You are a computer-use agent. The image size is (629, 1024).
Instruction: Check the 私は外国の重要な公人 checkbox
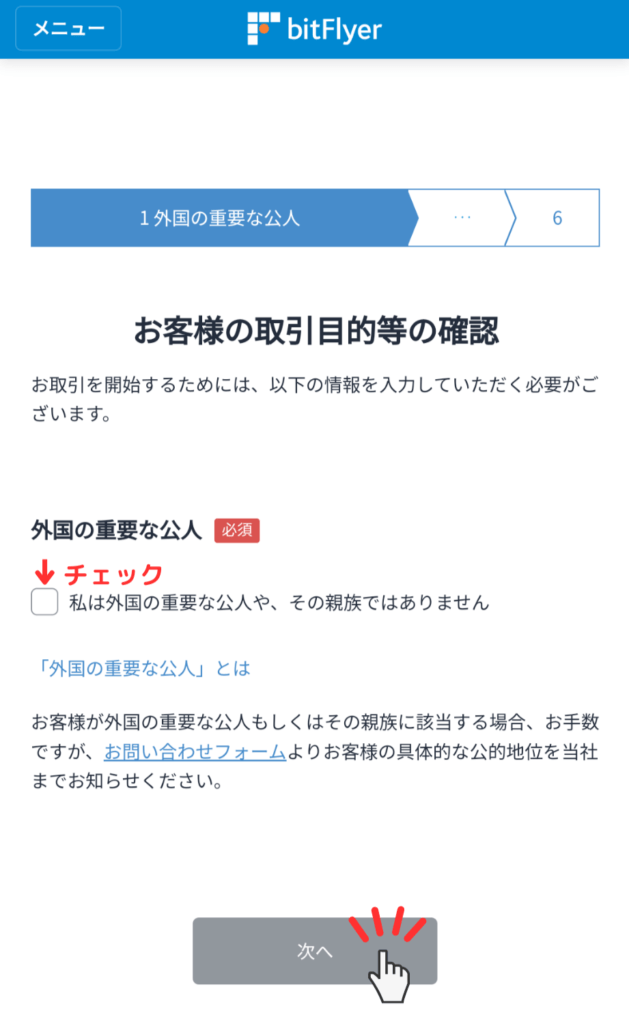point(44,601)
